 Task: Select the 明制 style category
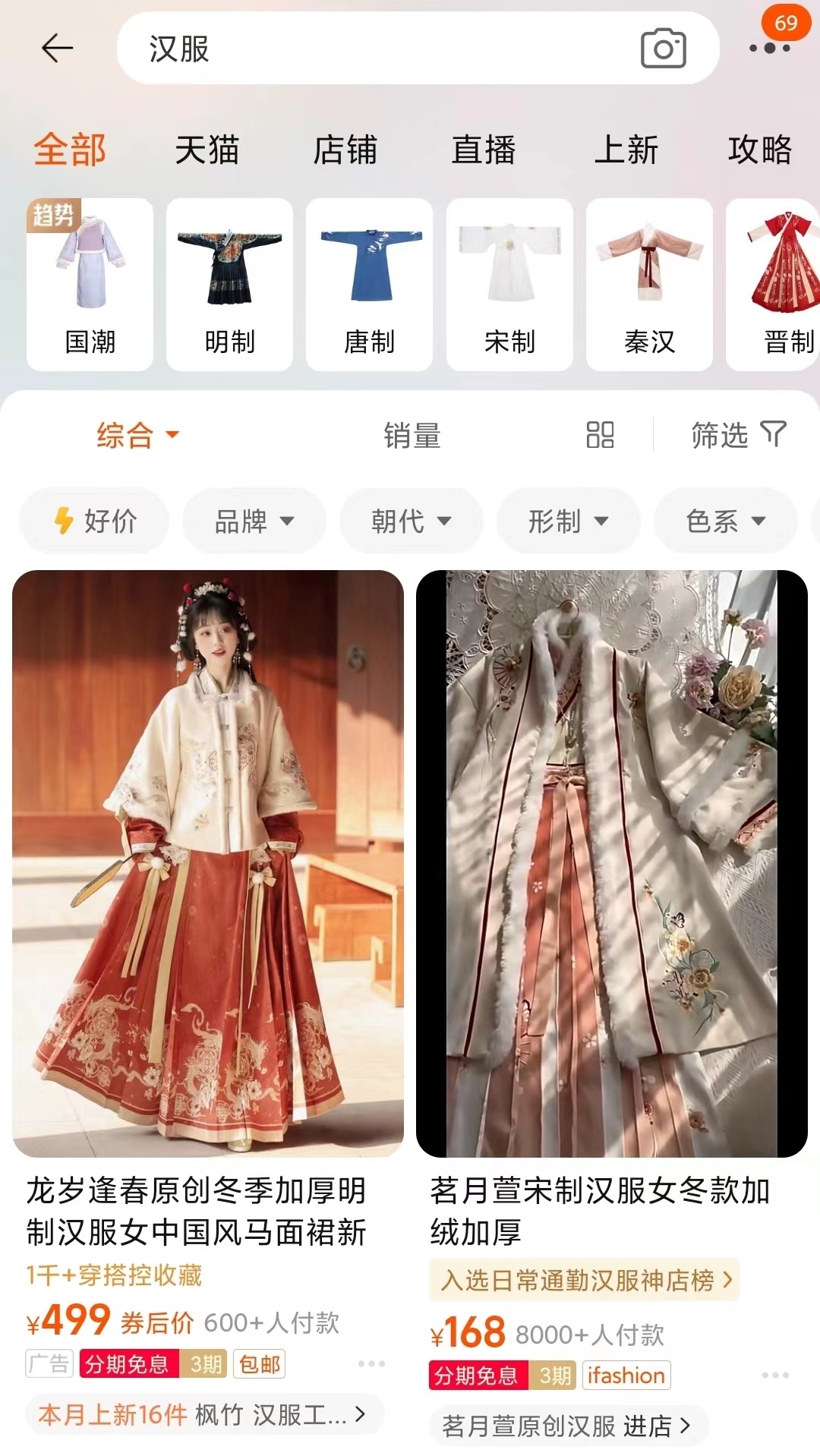pos(229,285)
